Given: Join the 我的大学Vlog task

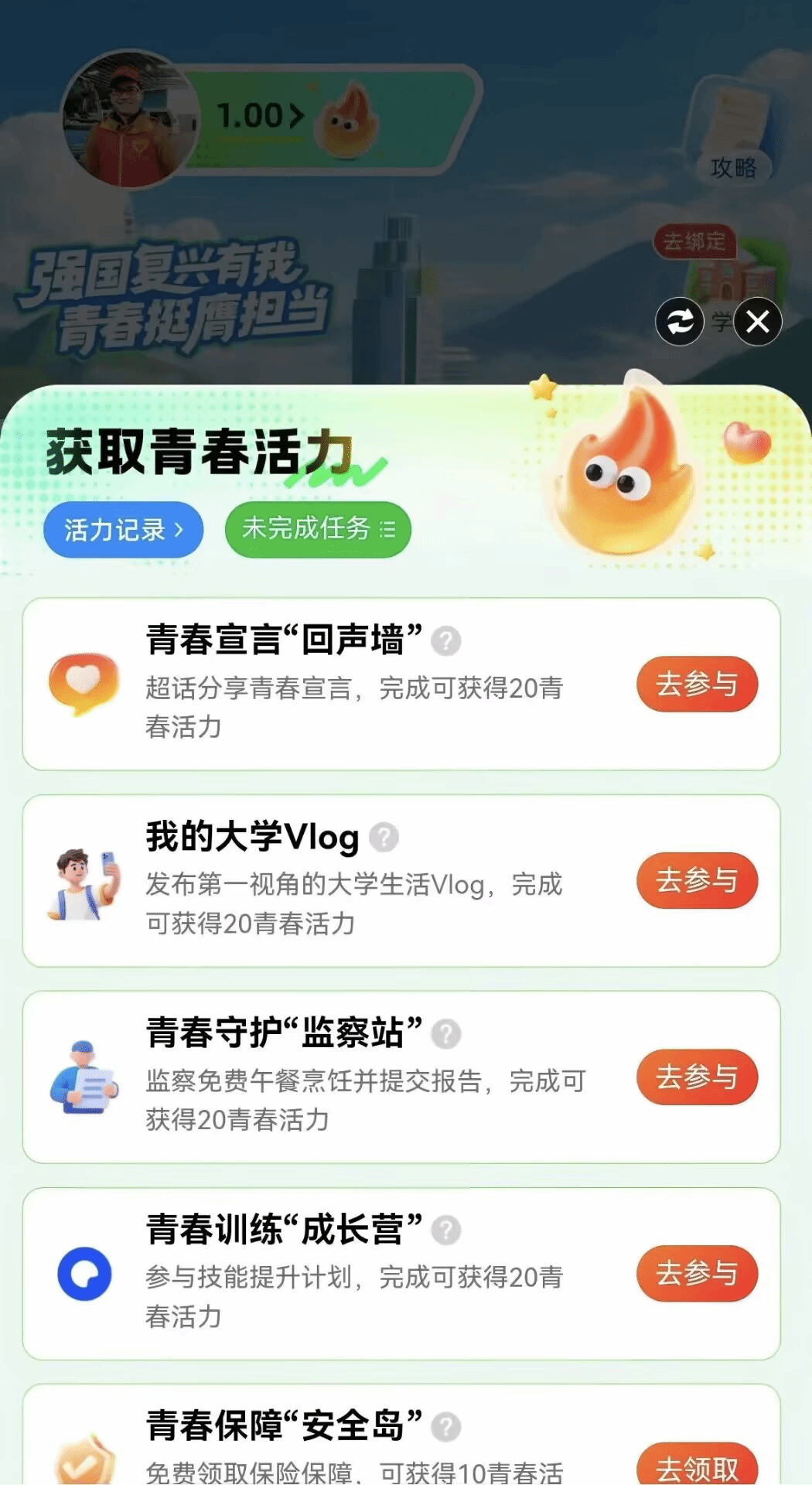Looking at the screenshot, I should tap(697, 880).
